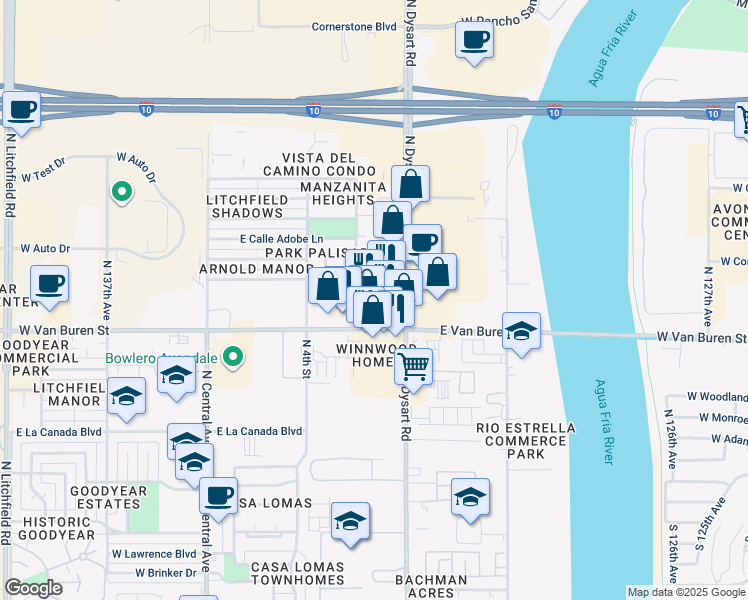Open the coffee marker next to Casa Lomas
Image resolution: width=748 pixels, height=600 pixels.
218,499
